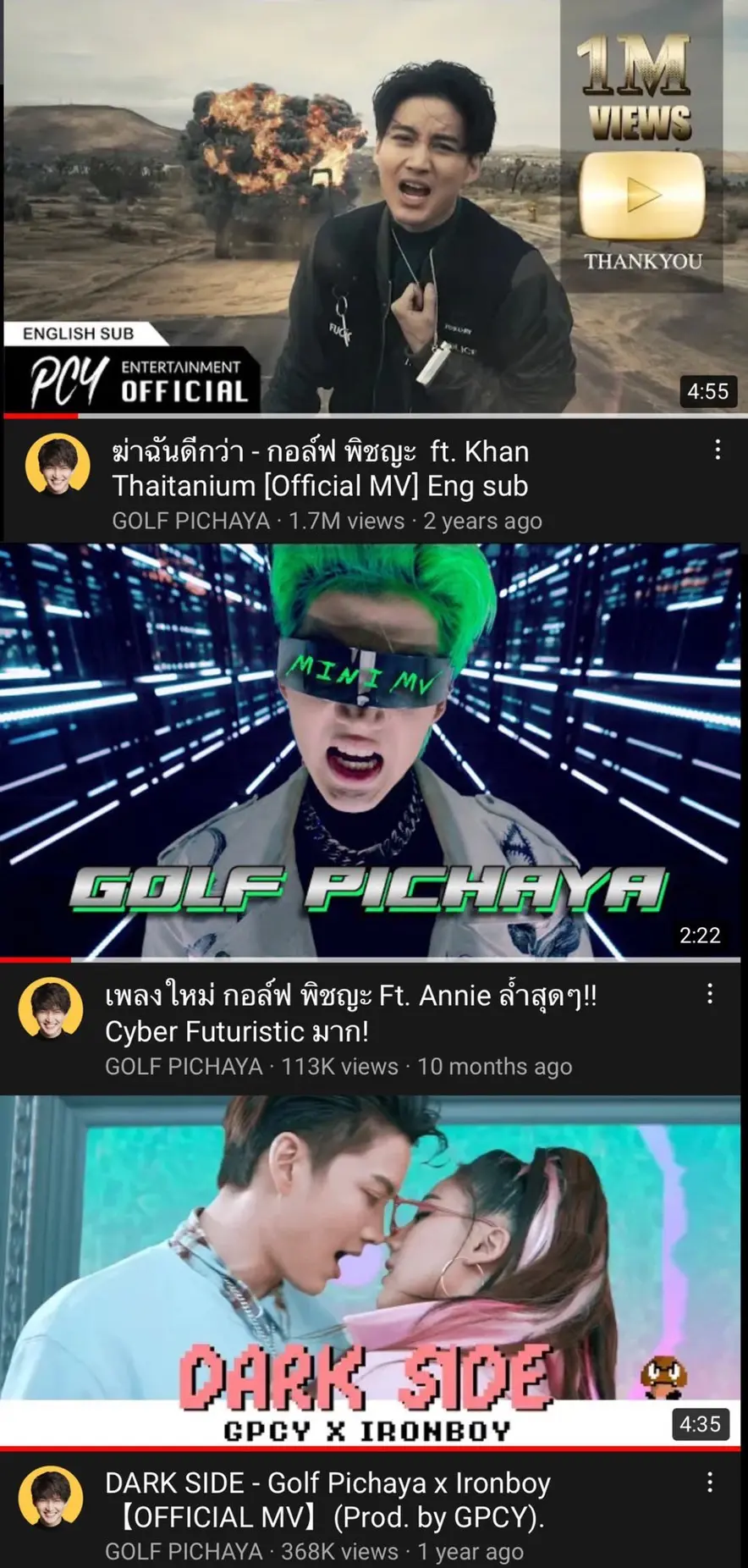
Task: Play the Khan Thaitanium Official MV video thumbnail
Action: pyautogui.click(x=372, y=207)
